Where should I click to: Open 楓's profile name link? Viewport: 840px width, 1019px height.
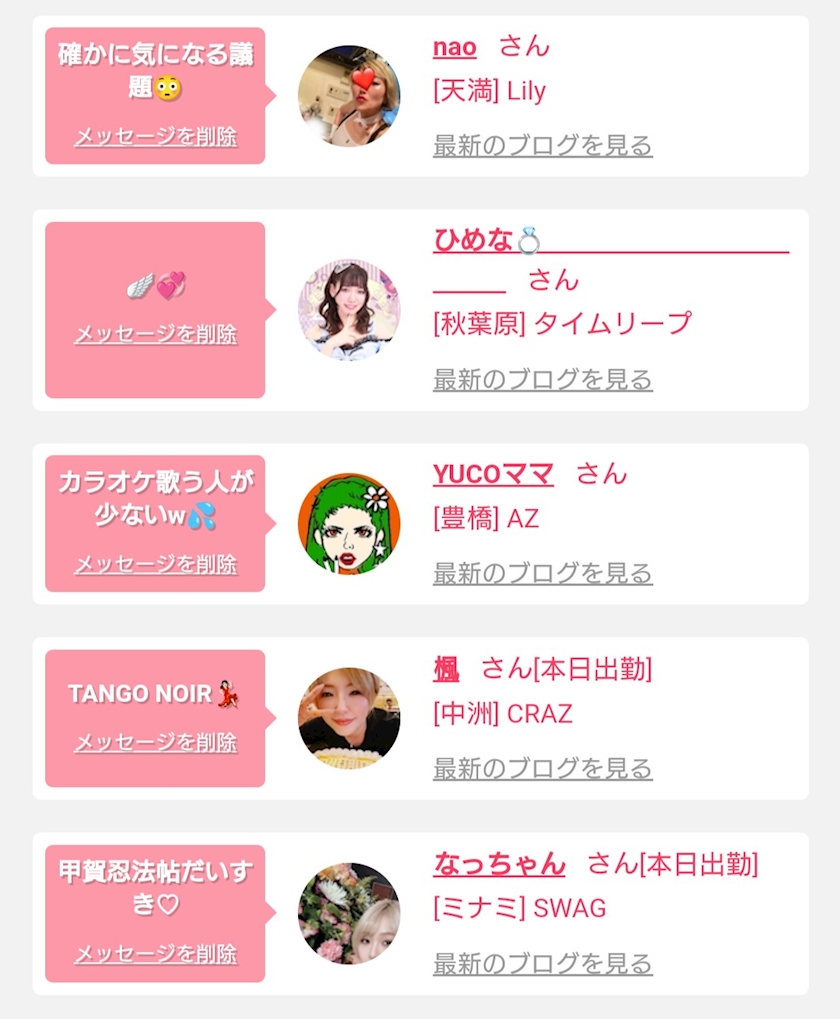coord(446,669)
